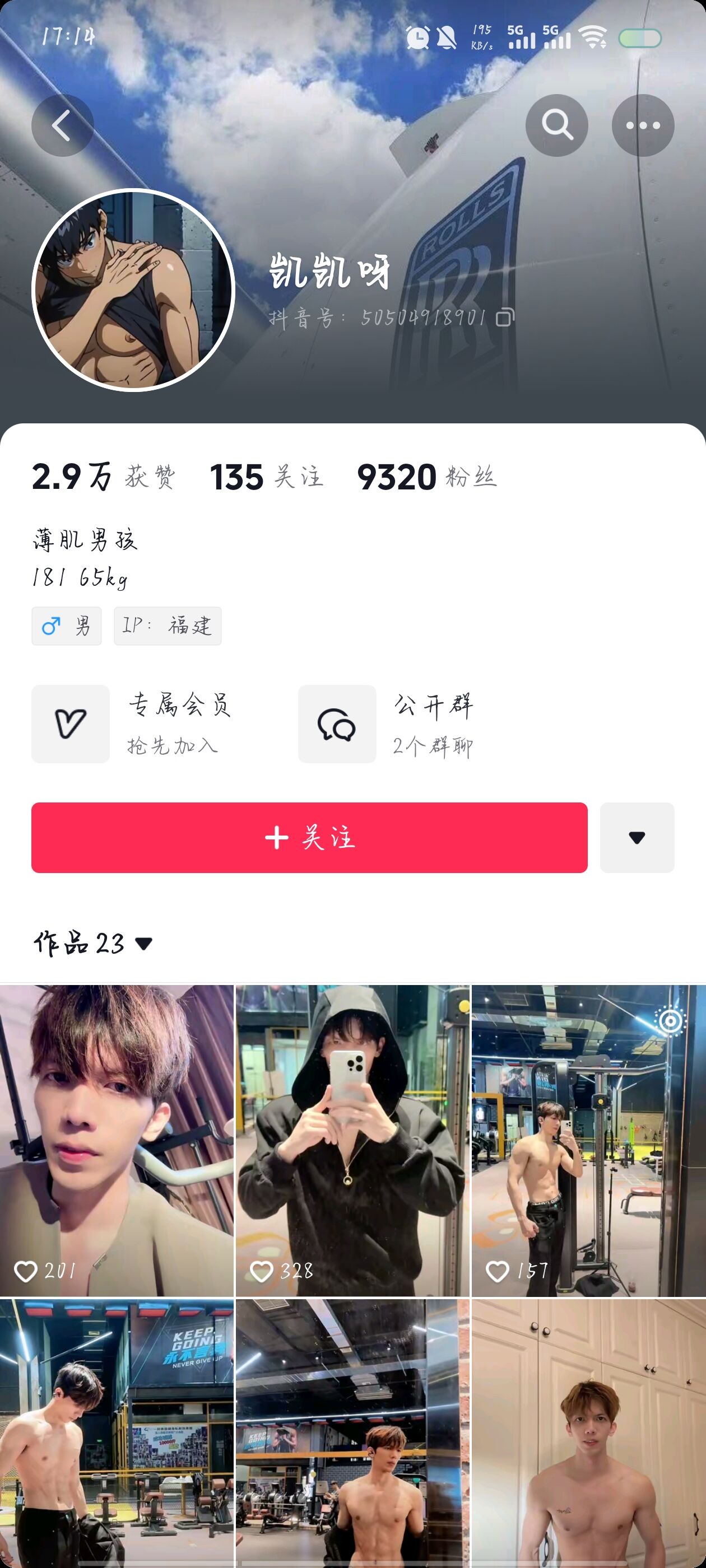Open the 9320 粉丝 followers list

(427, 477)
